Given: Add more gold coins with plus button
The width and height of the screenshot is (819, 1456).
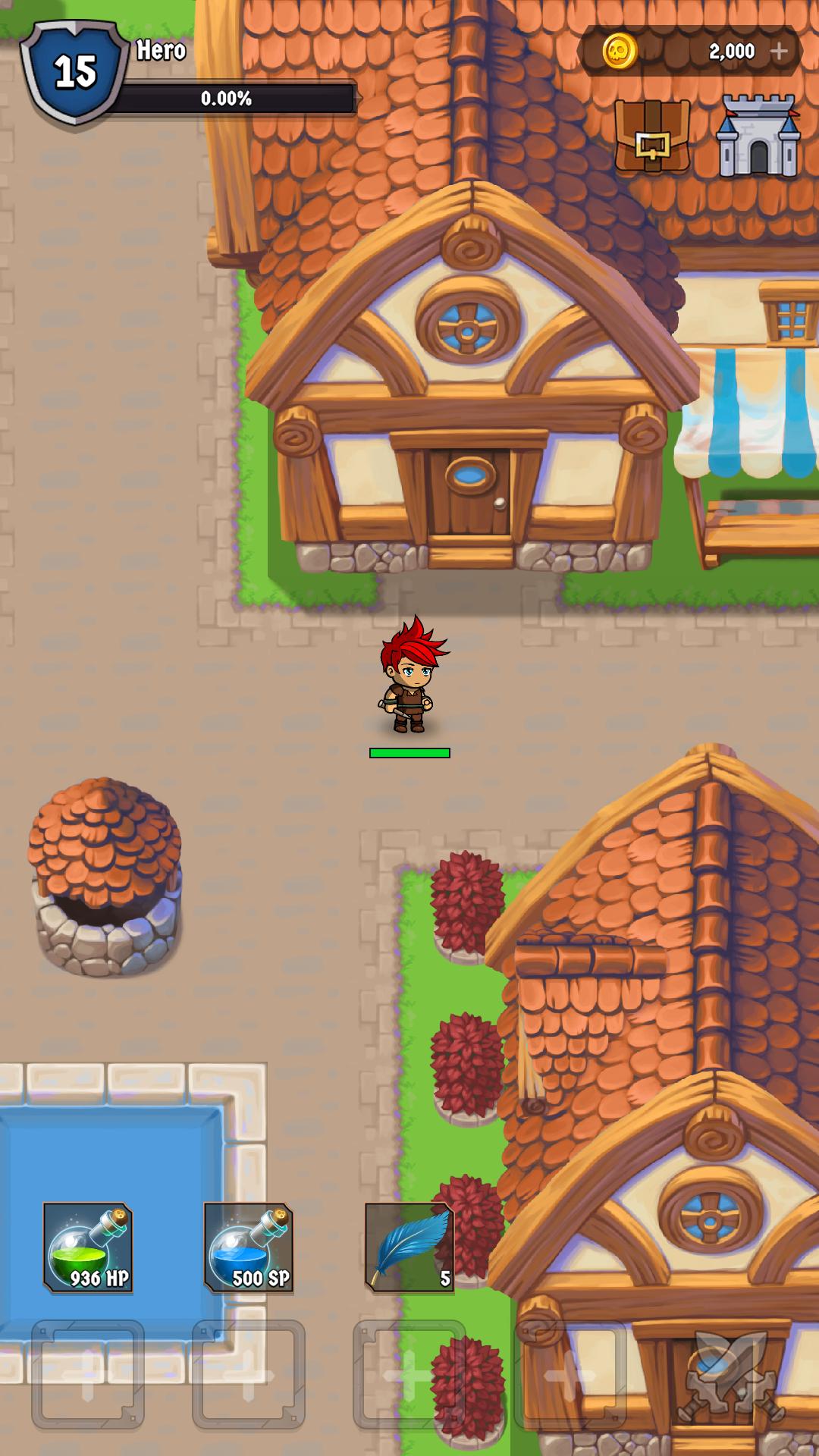Looking at the screenshot, I should pos(779,52).
